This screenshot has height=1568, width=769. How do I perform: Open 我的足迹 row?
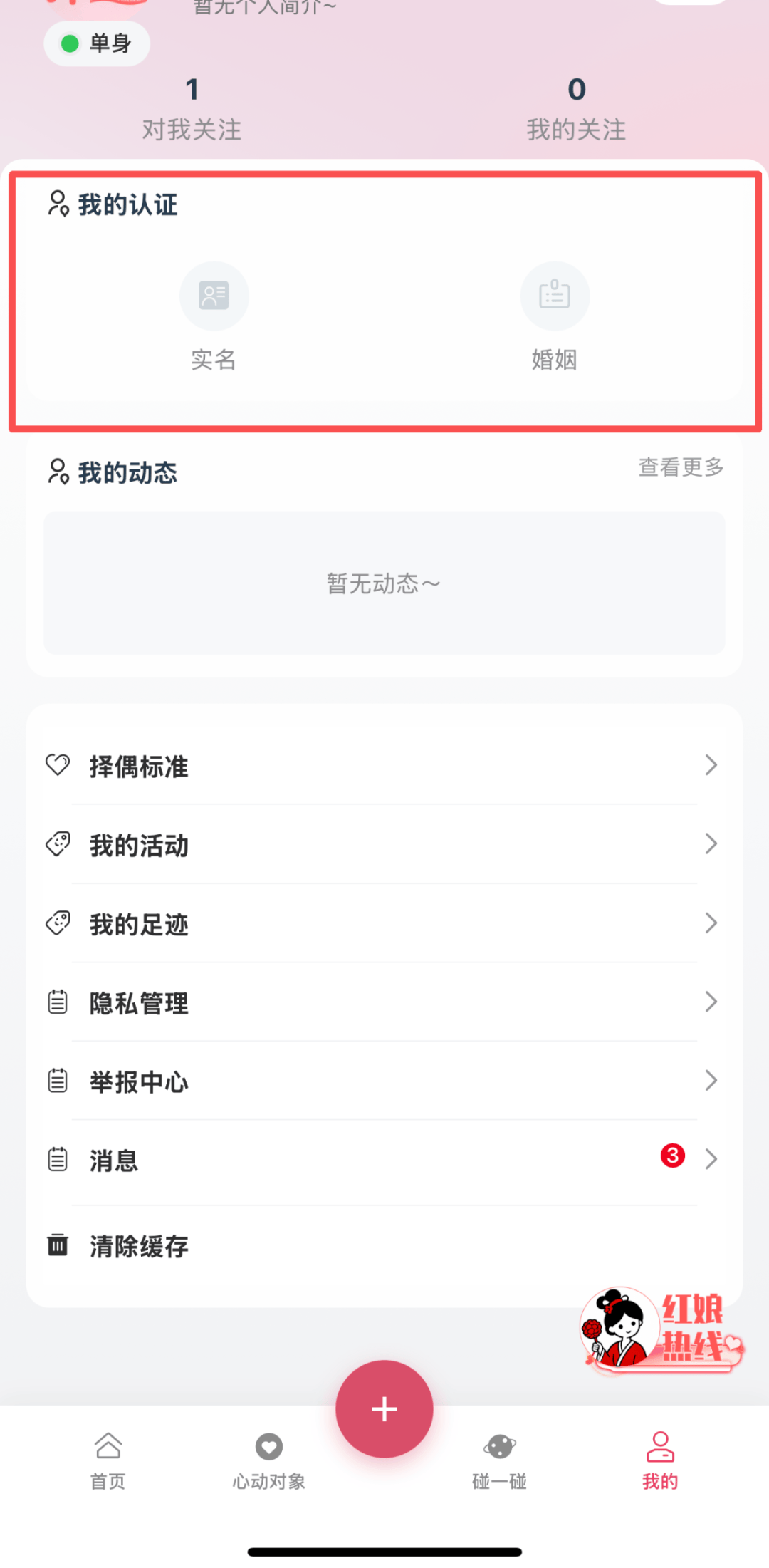384,924
